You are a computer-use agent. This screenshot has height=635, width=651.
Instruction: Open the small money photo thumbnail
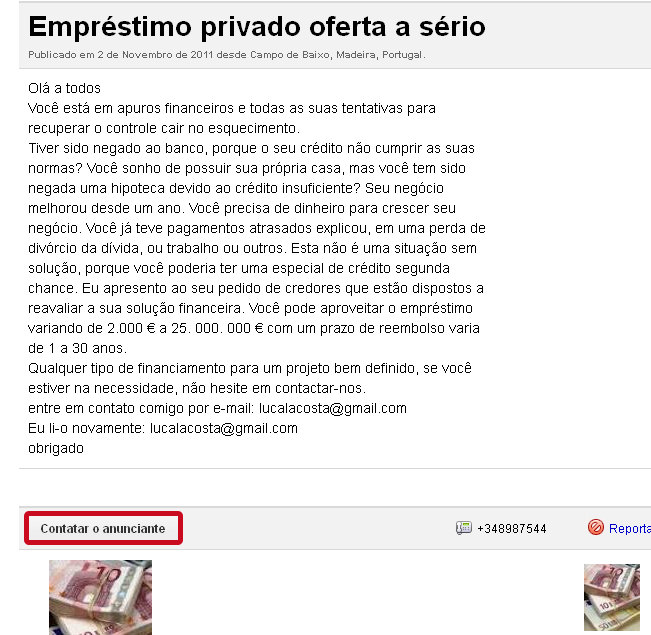click(611, 597)
